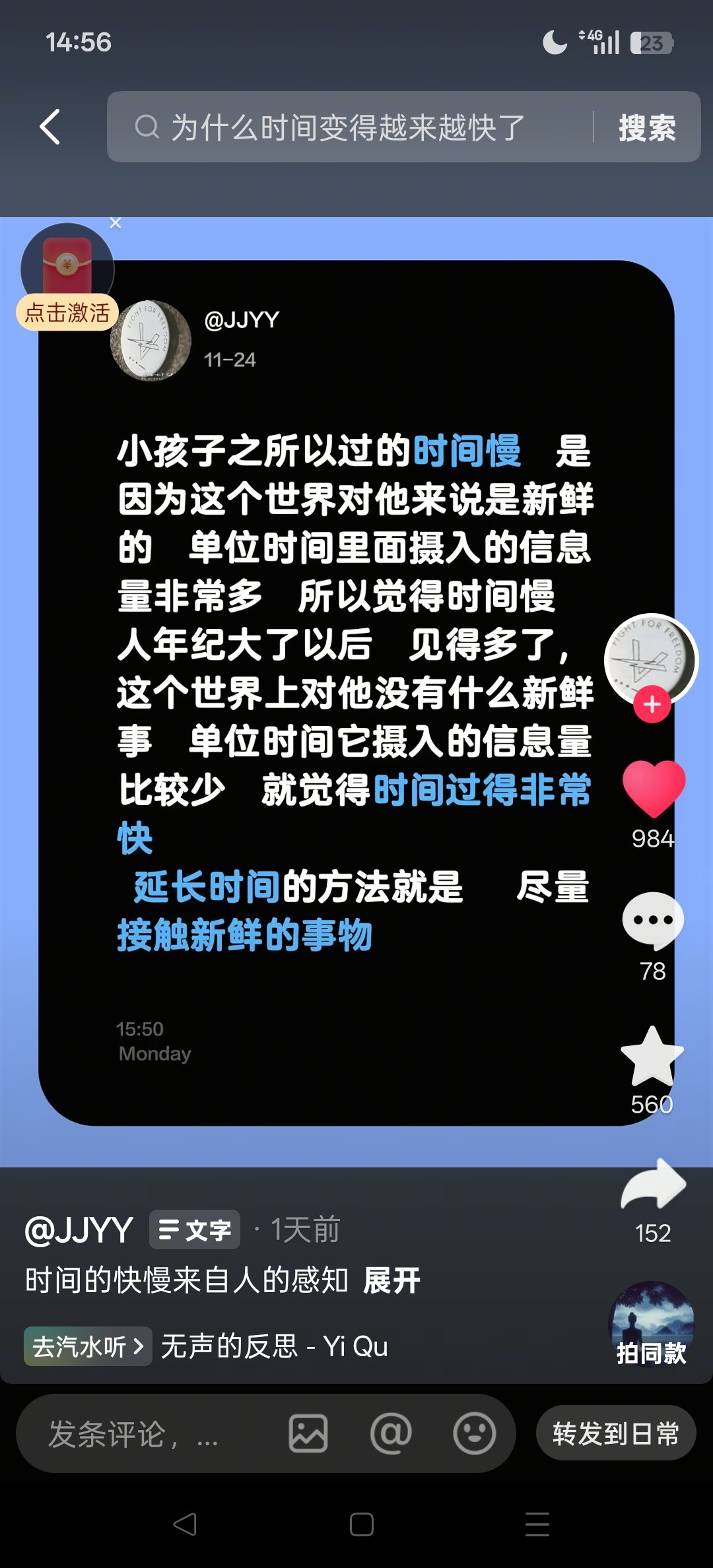Mention someone with the @ icon
The height and width of the screenshot is (1568, 713).
tap(391, 1433)
